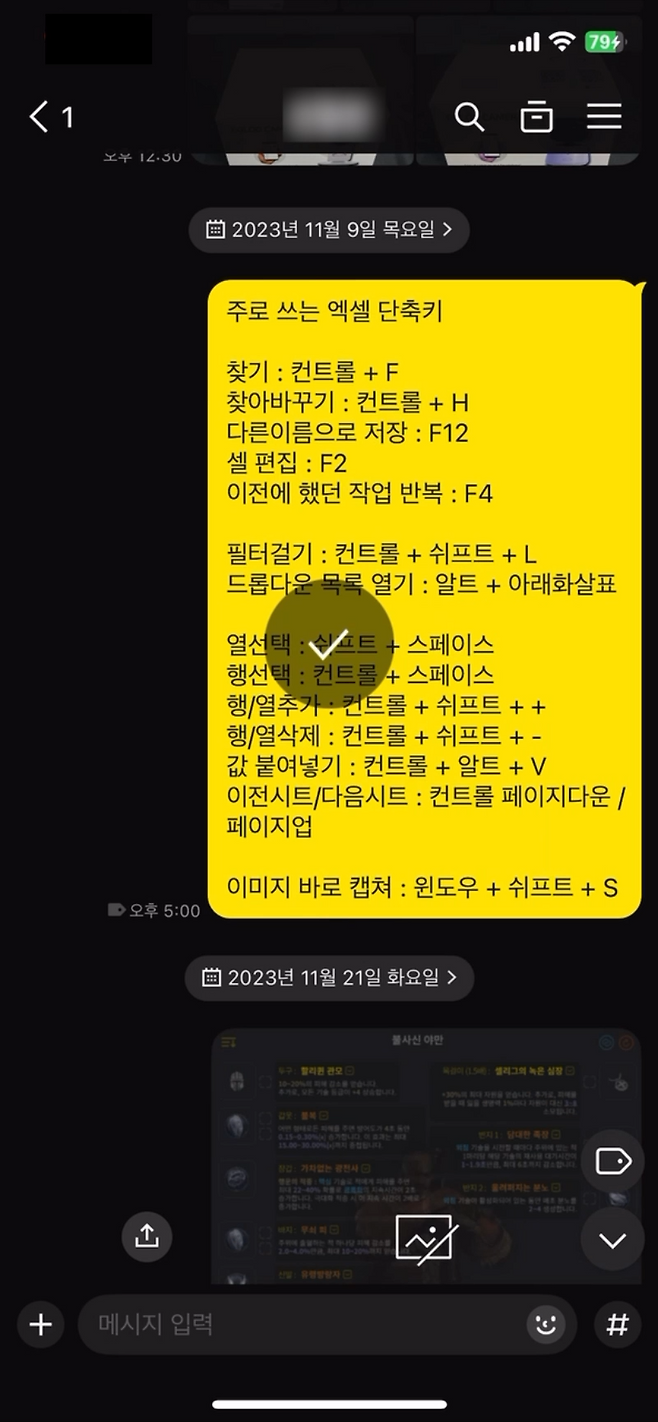Search within this chat
Viewport: 658px width, 1422px height.
469,117
